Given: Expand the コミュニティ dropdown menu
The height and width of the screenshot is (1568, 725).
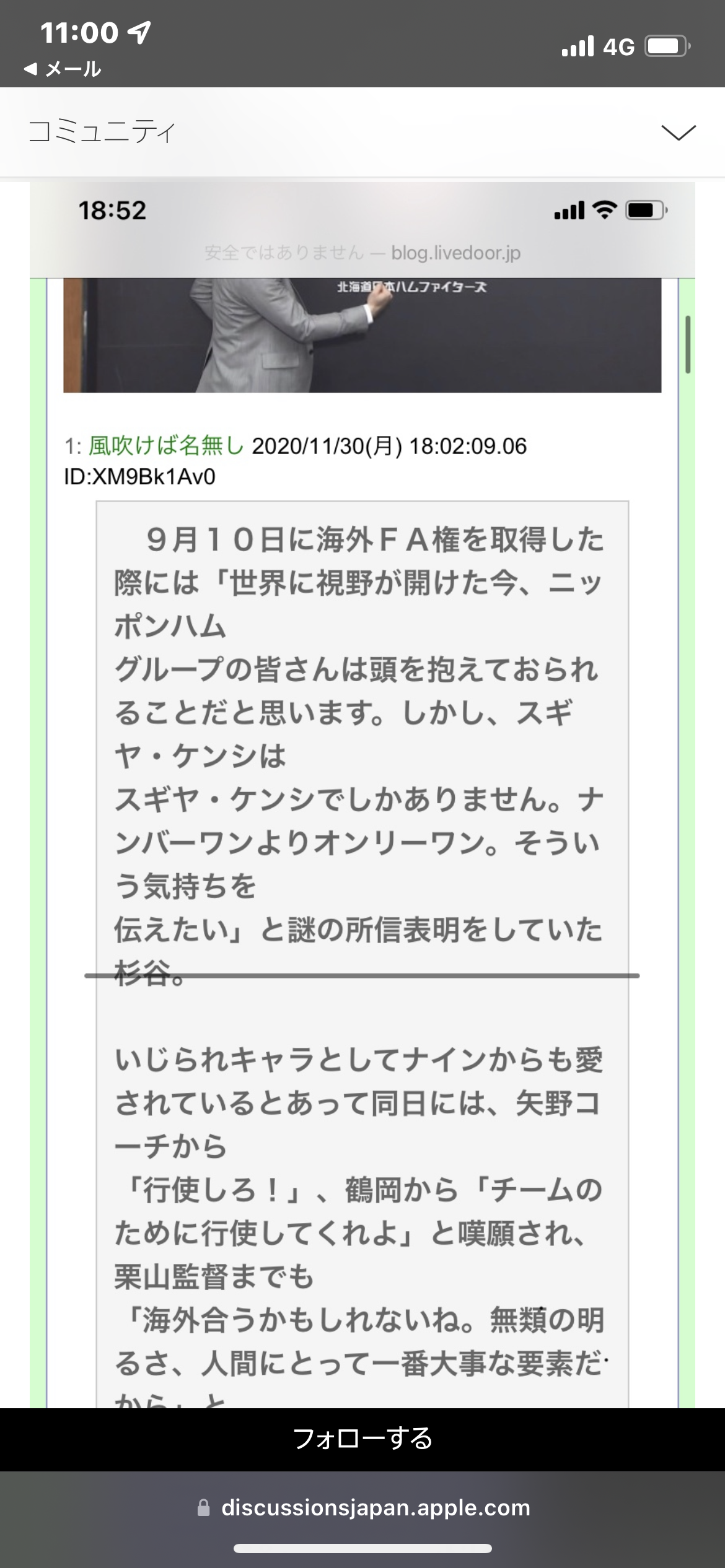Looking at the screenshot, I should click(x=678, y=132).
